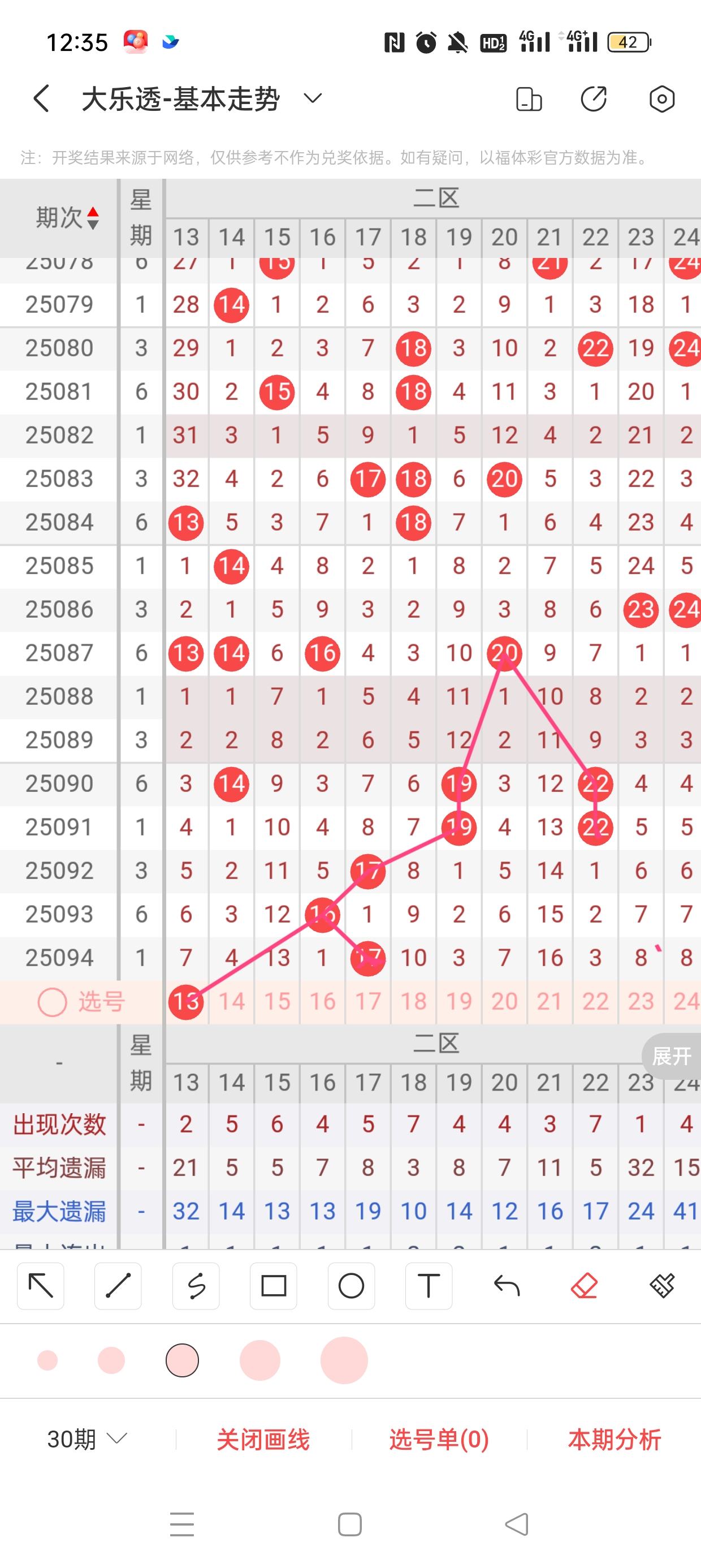The width and height of the screenshot is (701, 1568).
Task: Choose the arrow drawing tool
Action: [x=41, y=1286]
